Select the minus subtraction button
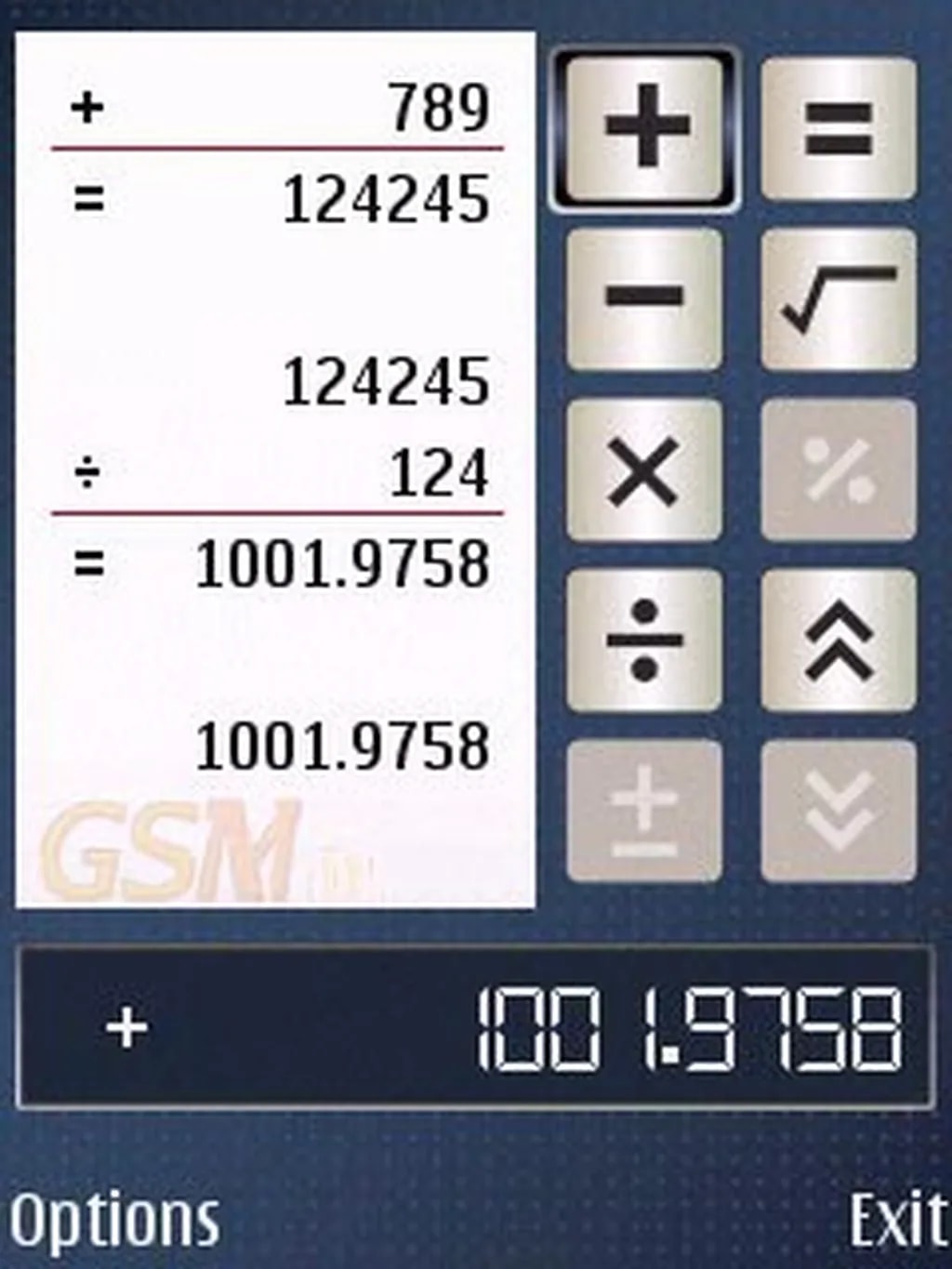The width and height of the screenshot is (952, 1269). (644, 298)
